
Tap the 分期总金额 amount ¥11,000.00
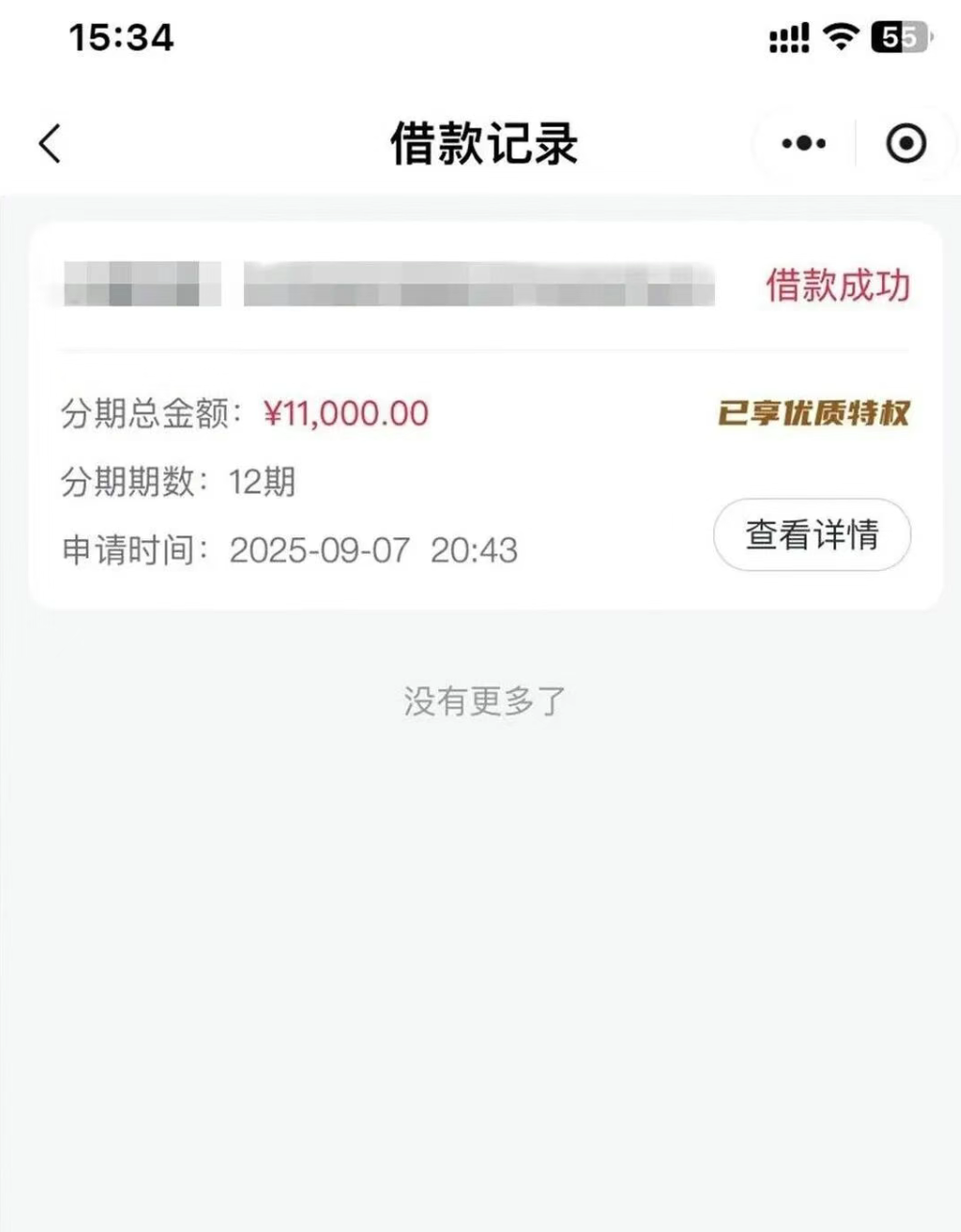pyautogui.click(x=346, y=412)
